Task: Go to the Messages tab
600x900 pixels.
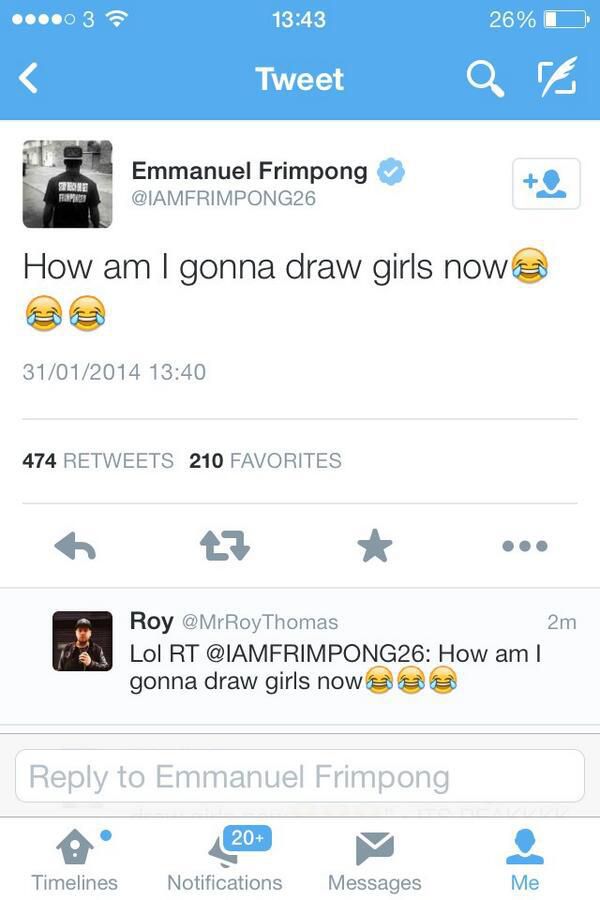Action: (x=374, y=860)
